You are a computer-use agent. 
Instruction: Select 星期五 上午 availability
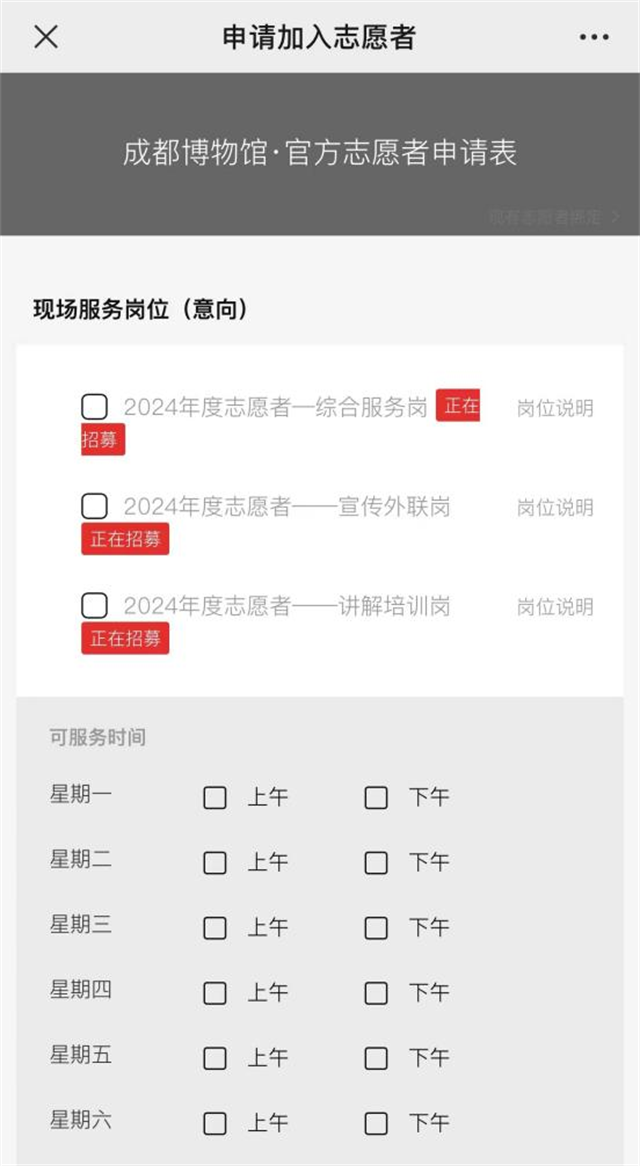215,1057
